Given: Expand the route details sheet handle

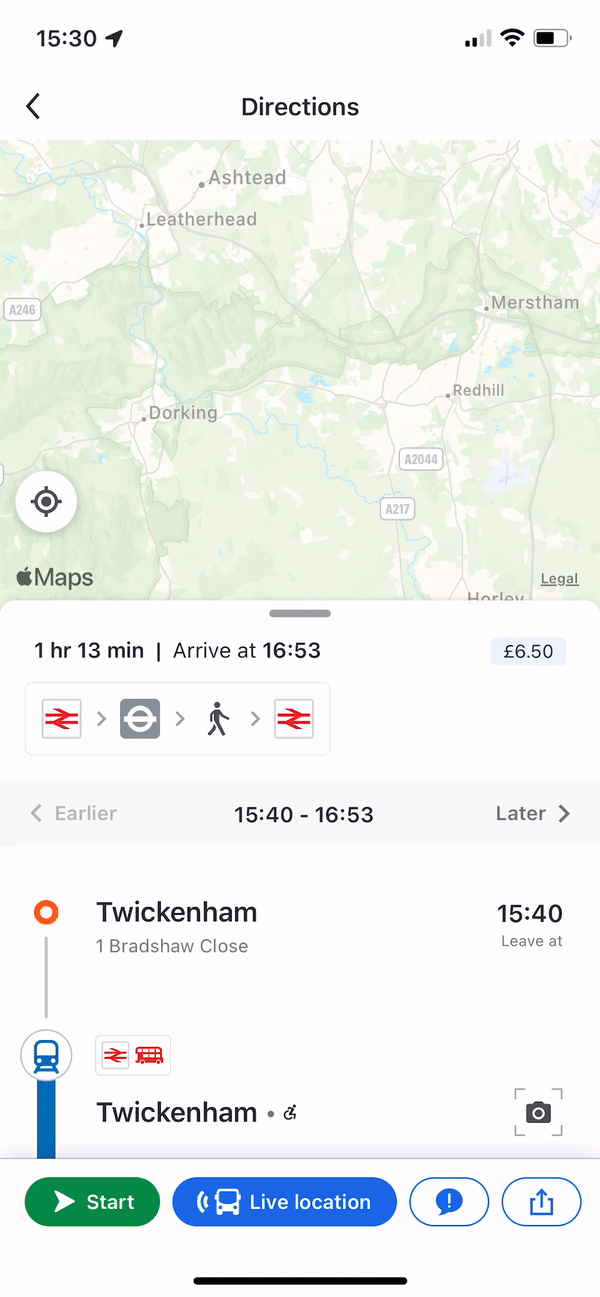Looking at the screenshot, I should point(300,613).
